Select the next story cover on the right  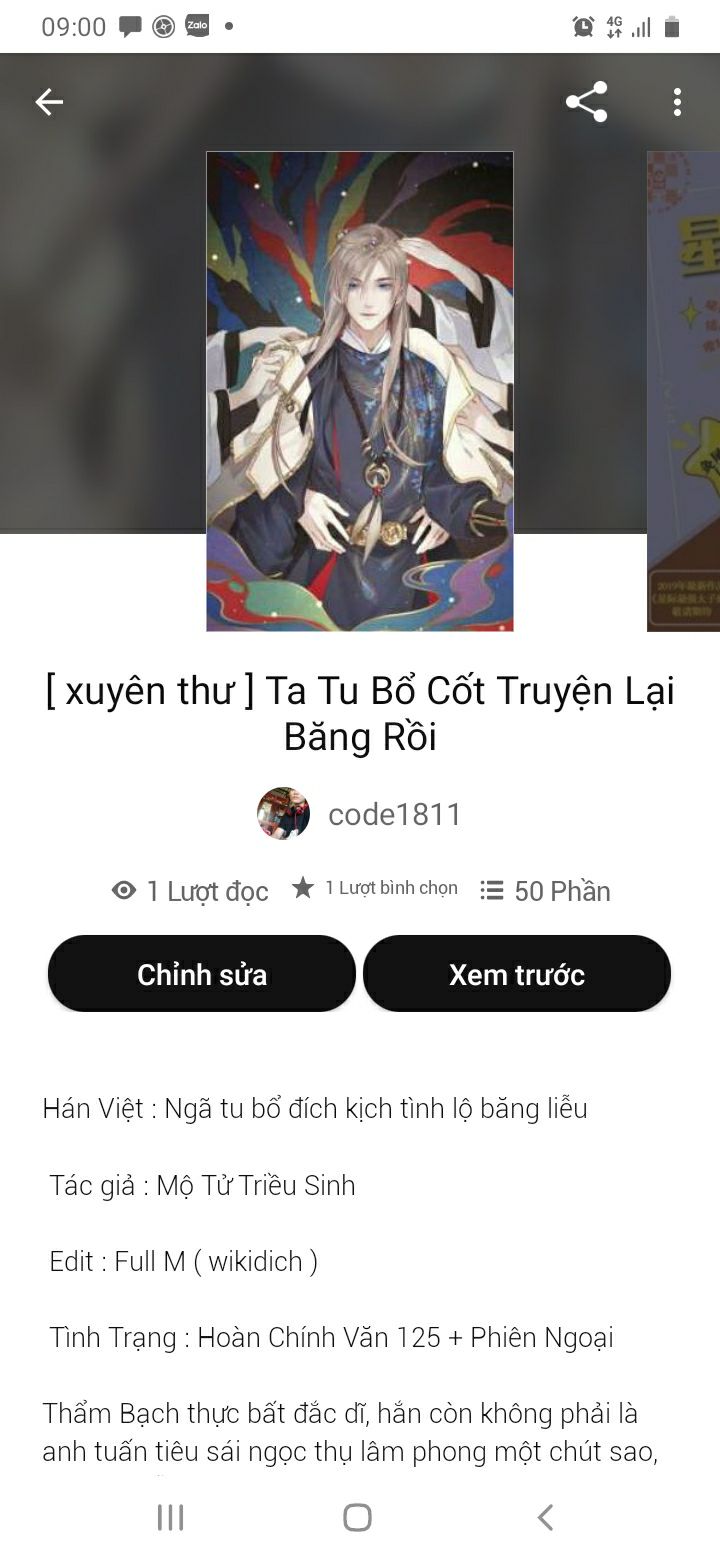685,391
